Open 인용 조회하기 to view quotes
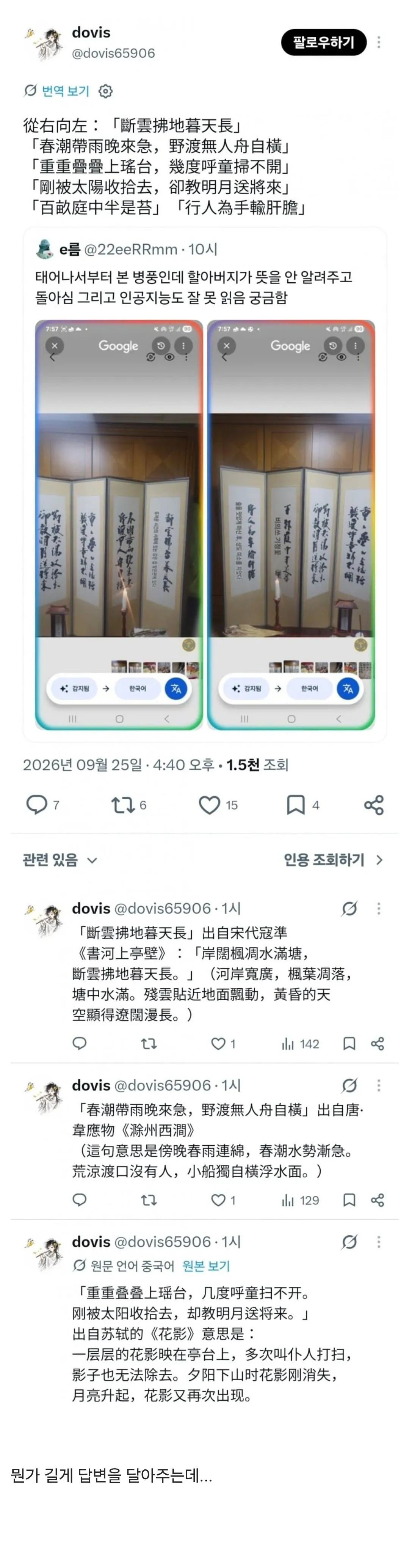409x1568 pixels. click(333, 860)
